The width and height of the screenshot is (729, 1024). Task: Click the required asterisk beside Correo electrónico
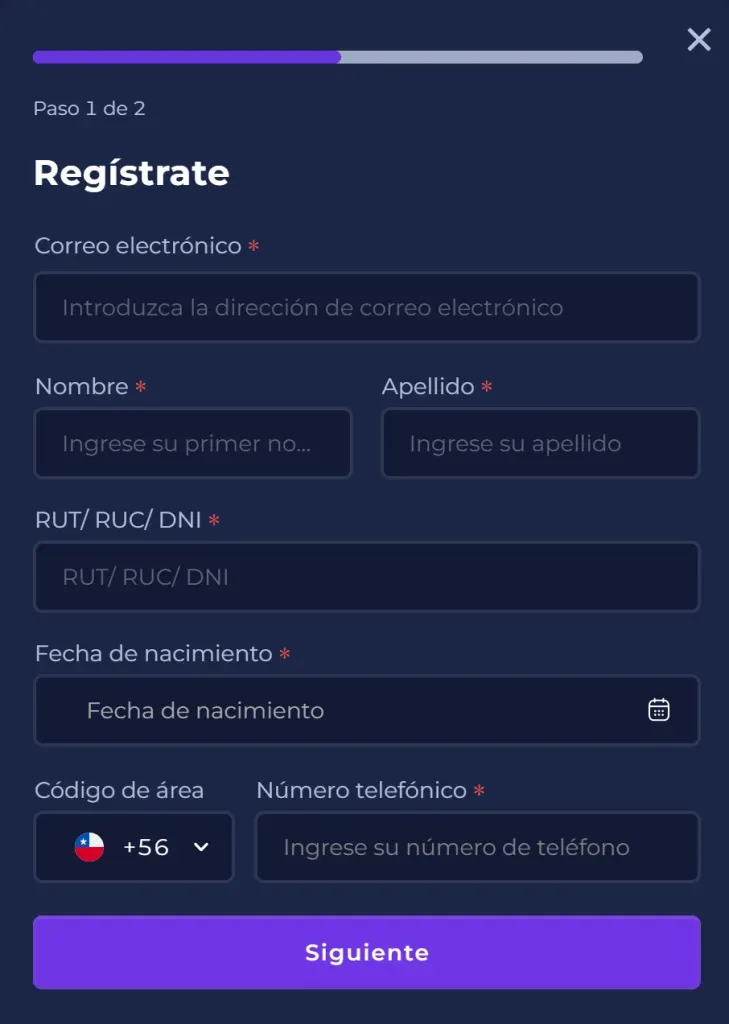[253, 244]
